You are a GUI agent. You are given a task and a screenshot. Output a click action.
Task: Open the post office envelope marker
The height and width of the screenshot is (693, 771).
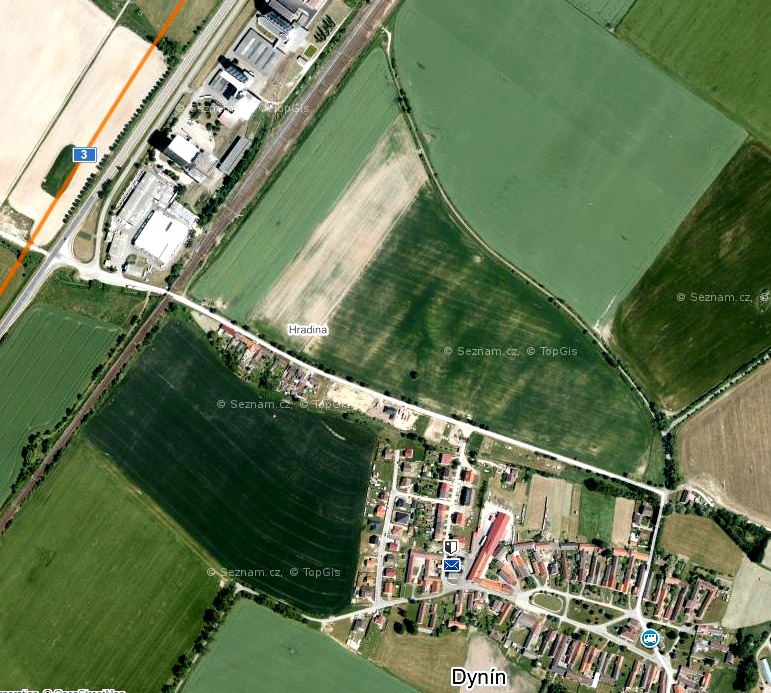(x=452, y=565)
